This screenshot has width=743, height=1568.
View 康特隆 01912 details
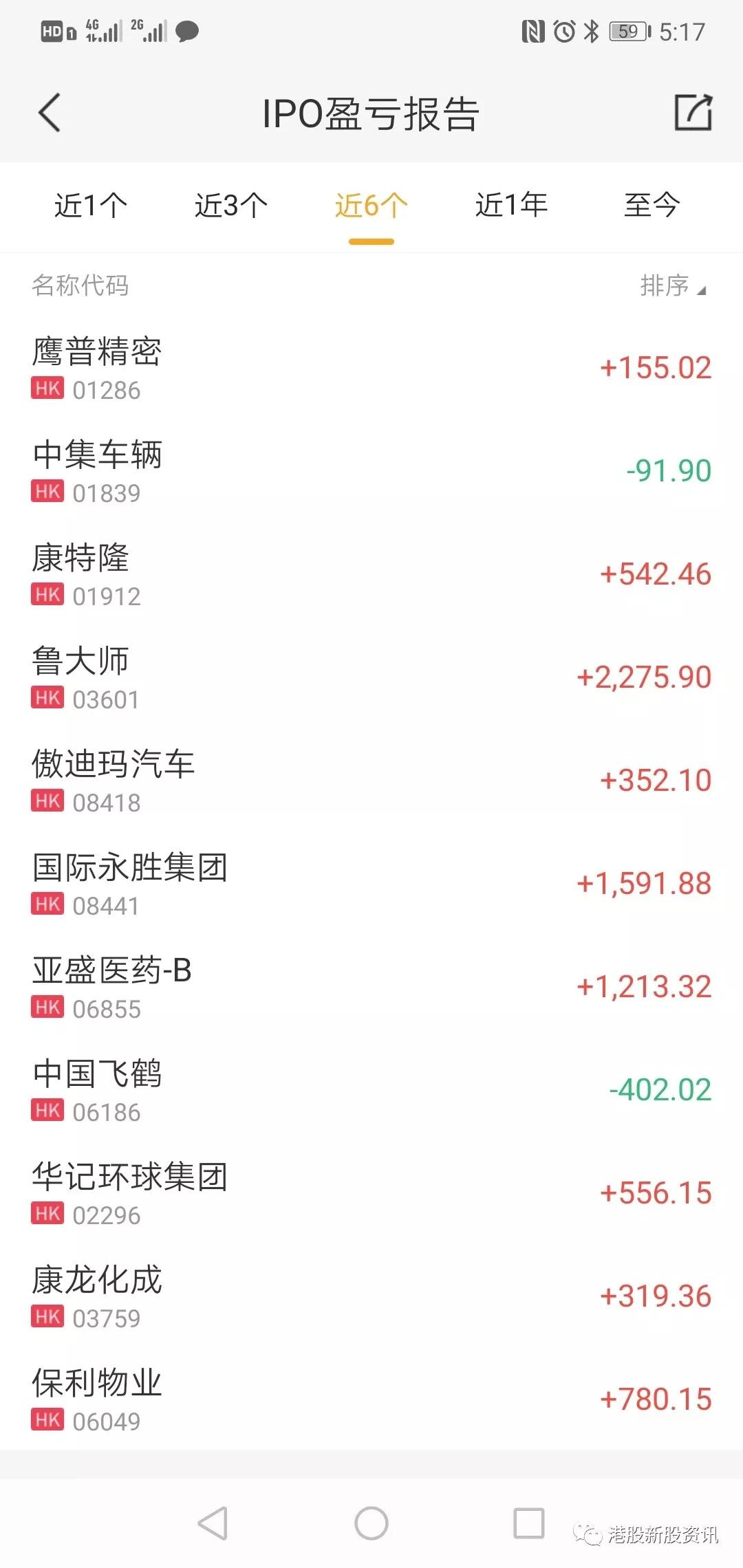(371, 574)
